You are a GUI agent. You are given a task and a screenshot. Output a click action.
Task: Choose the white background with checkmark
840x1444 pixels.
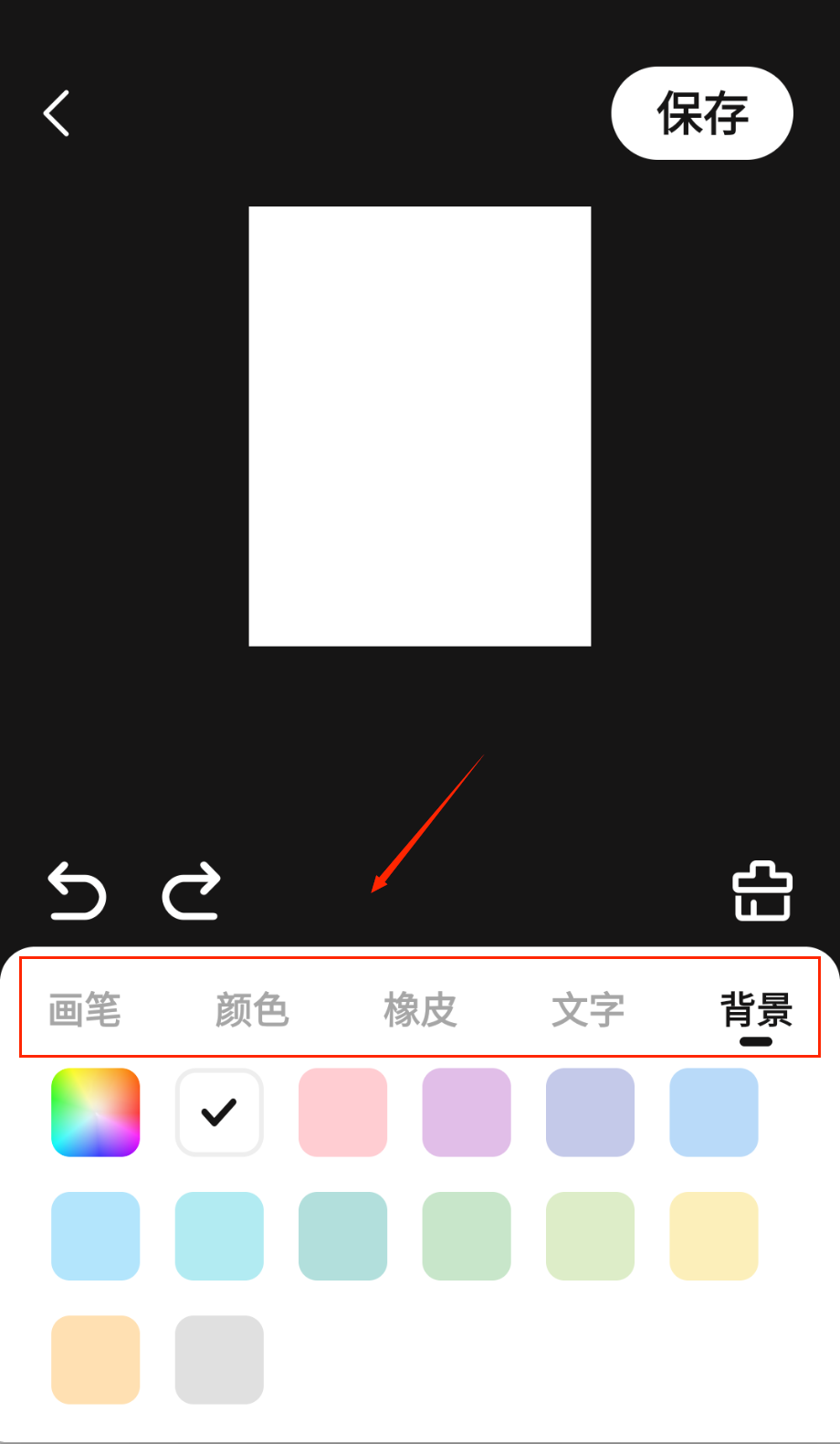(x=219, y=1112)
